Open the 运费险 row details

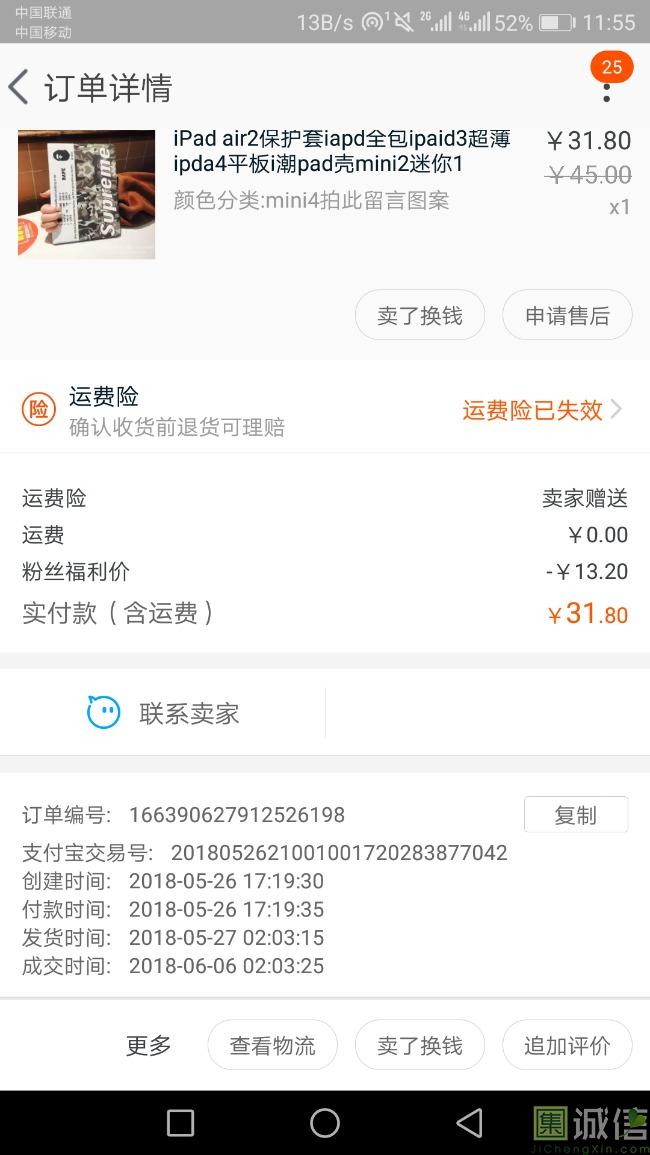(x=325, y=410)
